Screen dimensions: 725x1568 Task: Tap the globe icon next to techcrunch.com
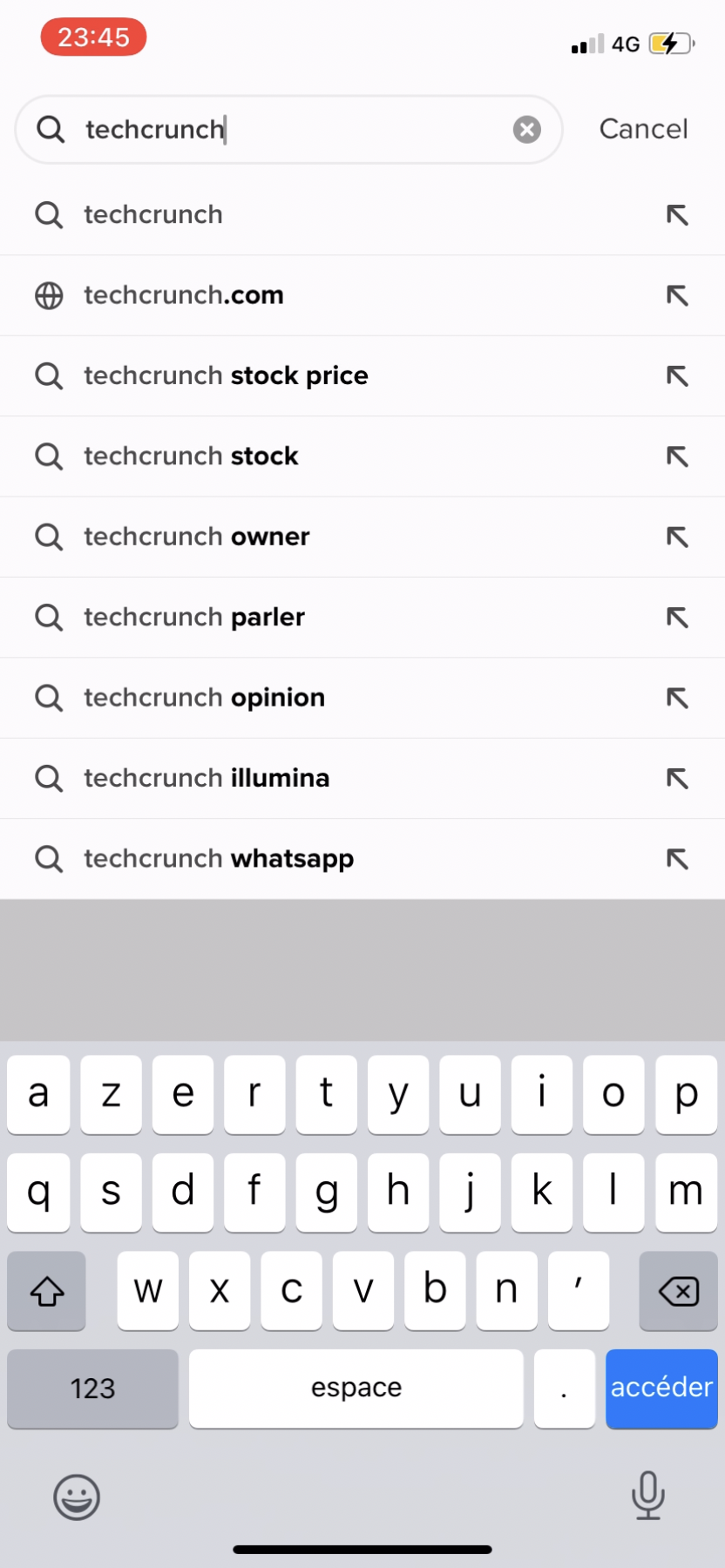(49, 295)
